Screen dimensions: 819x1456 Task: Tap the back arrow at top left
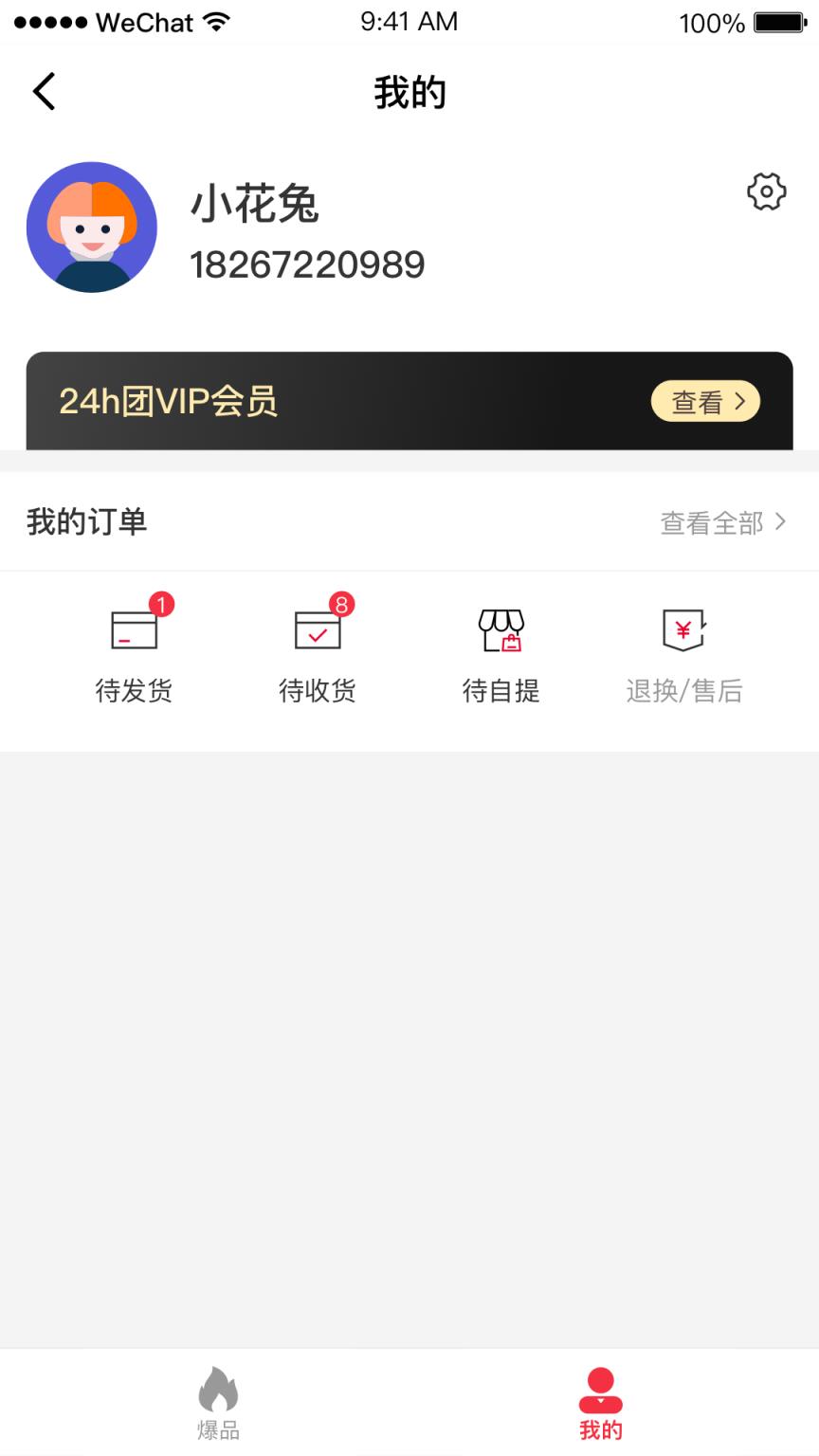coord(42,90)
